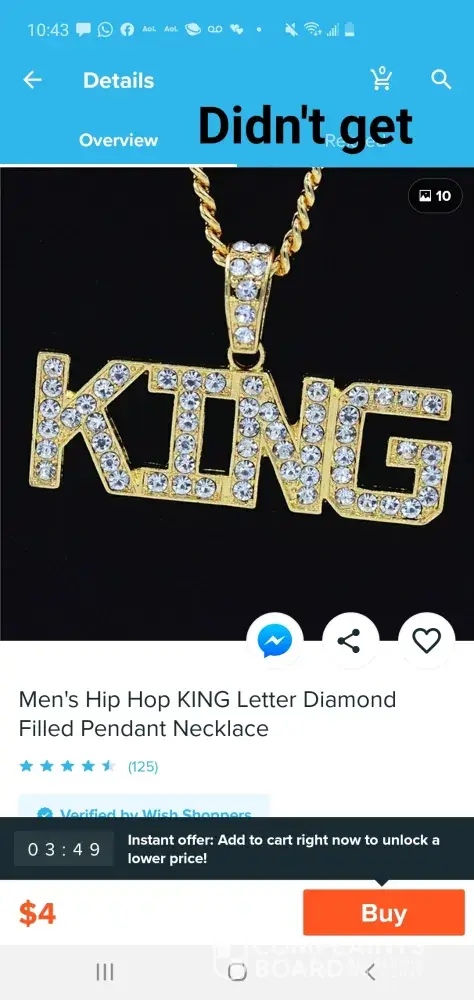The image size is (474, 1000).
Task: Add necklace to wishlist with heart
Action: (426, 640)
